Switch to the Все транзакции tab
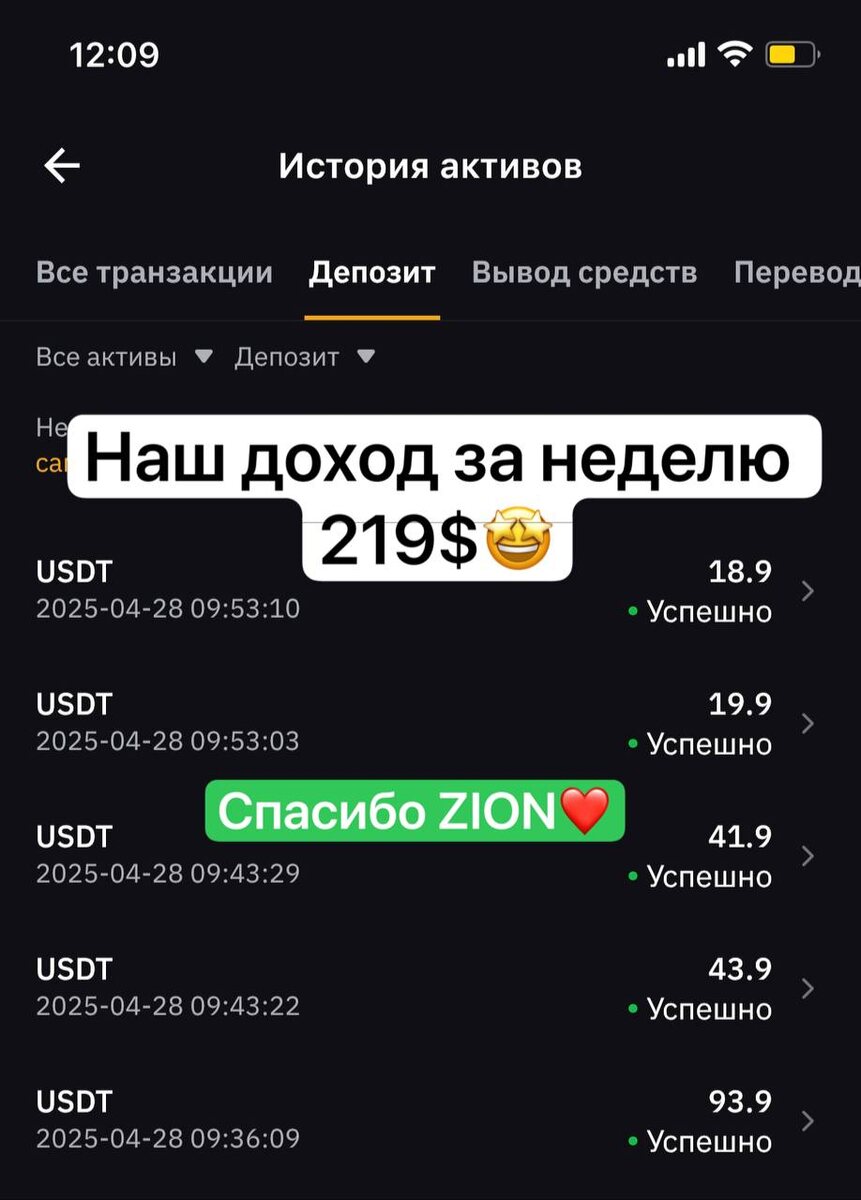 pos(154,273)
